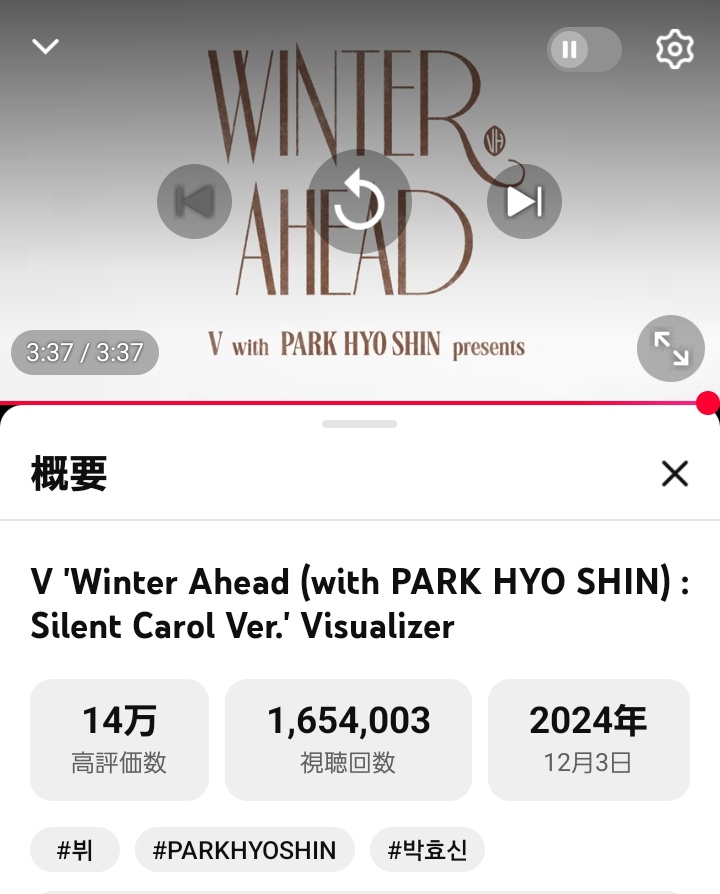
Task: Skip to the previous video
Action: [194, 201]
